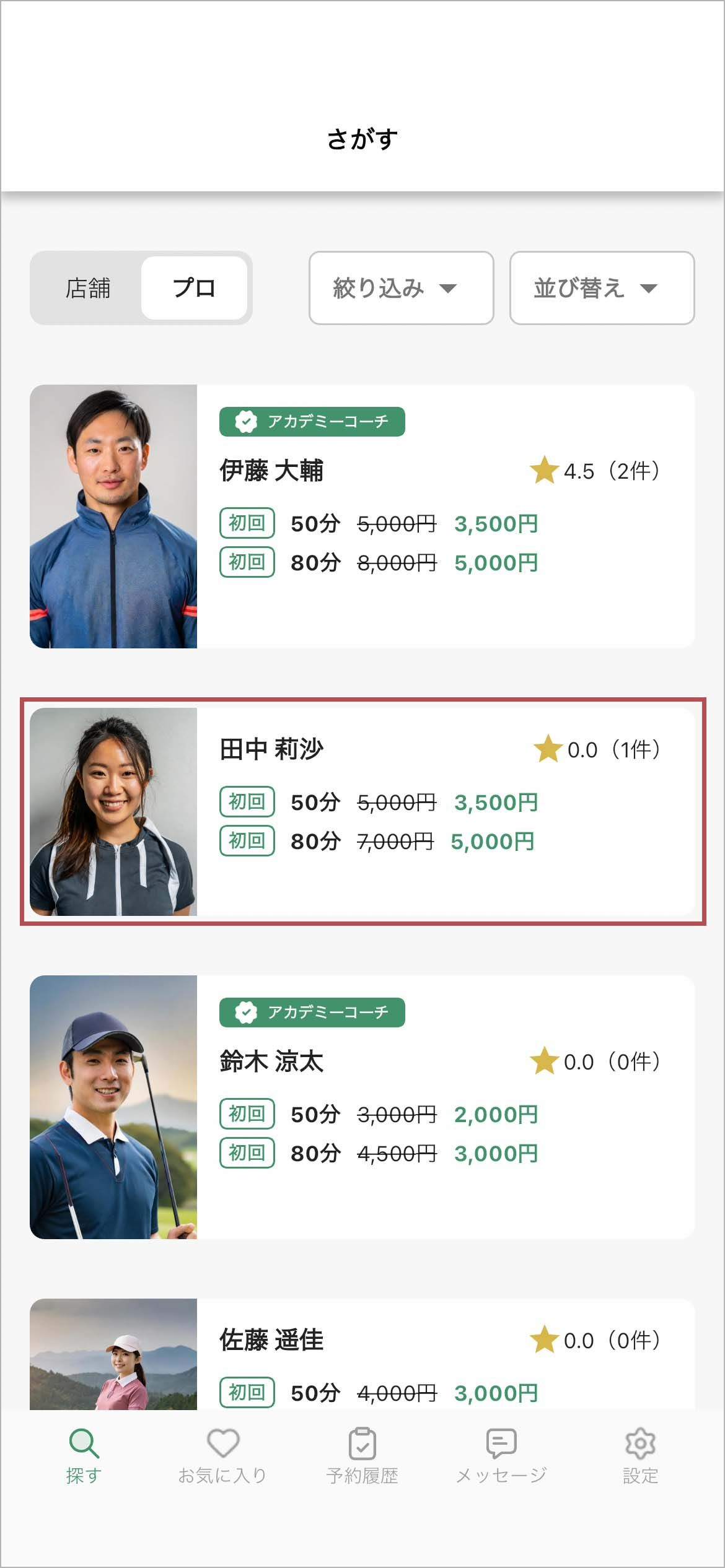Go to the 探す tab
The width and height of the screenshot is (725, 1568).
[84, 1457]
